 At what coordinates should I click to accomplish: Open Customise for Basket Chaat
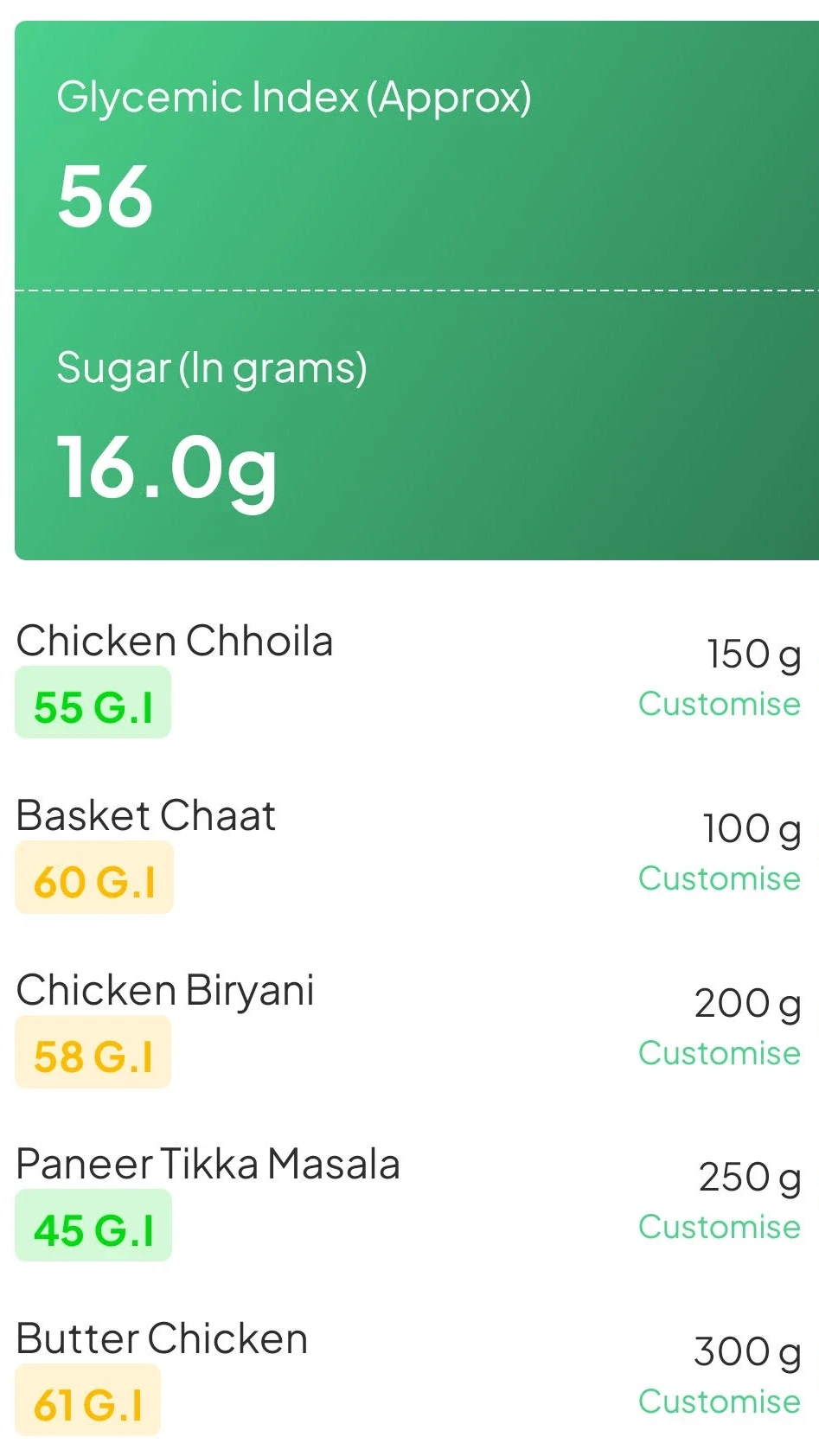(718, 878)
